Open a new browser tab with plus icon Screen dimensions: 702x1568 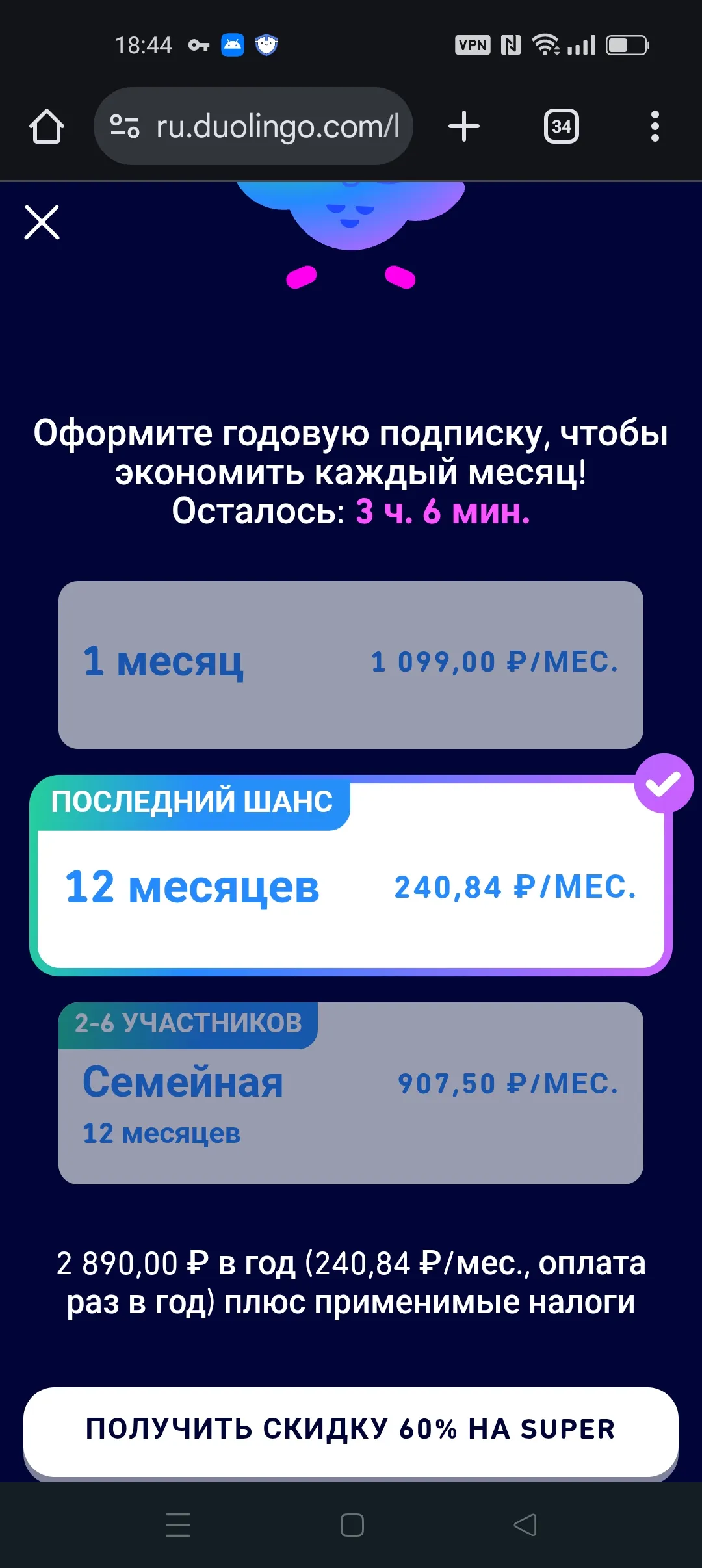pyautogui.click(x=463, y=126)
